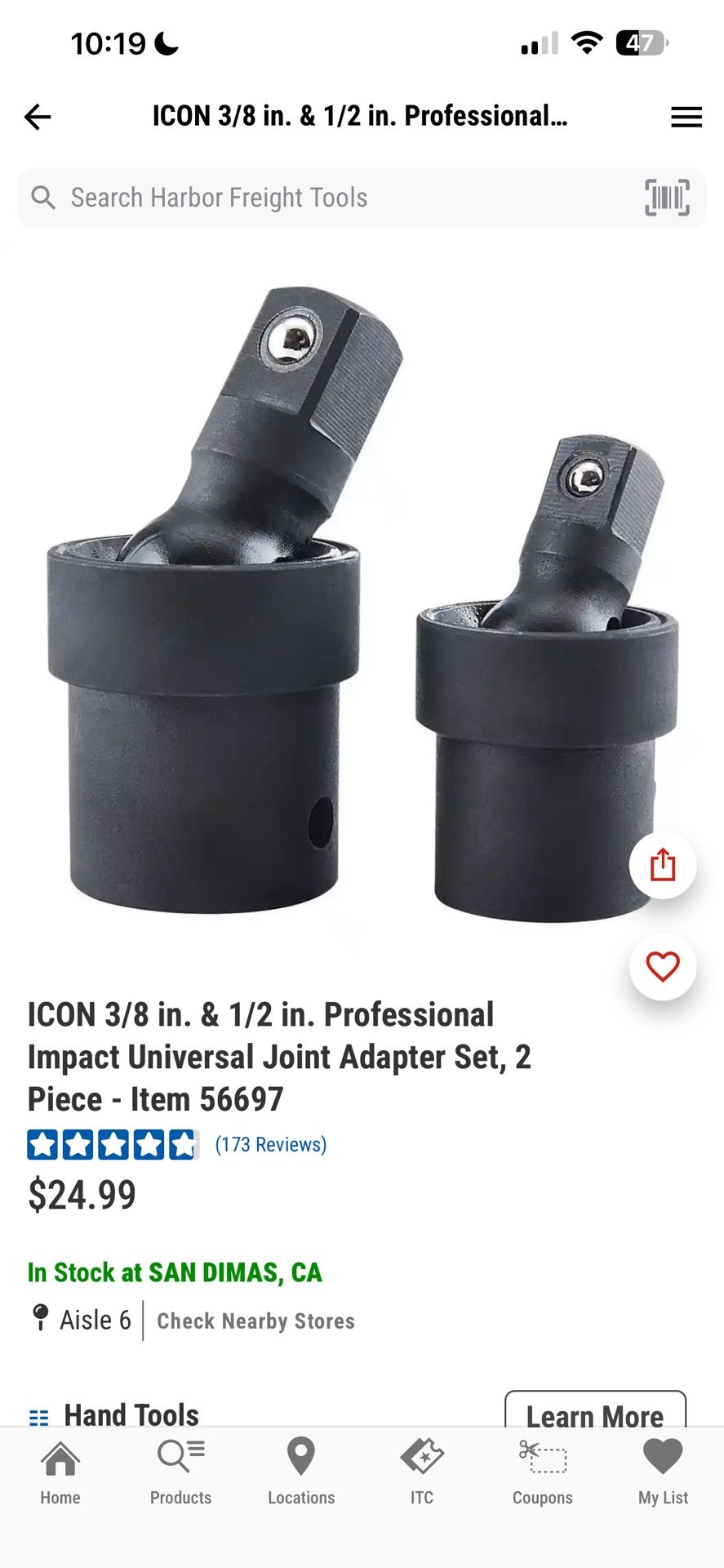The height and width of the screenshot is (1568, 724).
Task: Tap the universal joint product image
Action: 359,612
